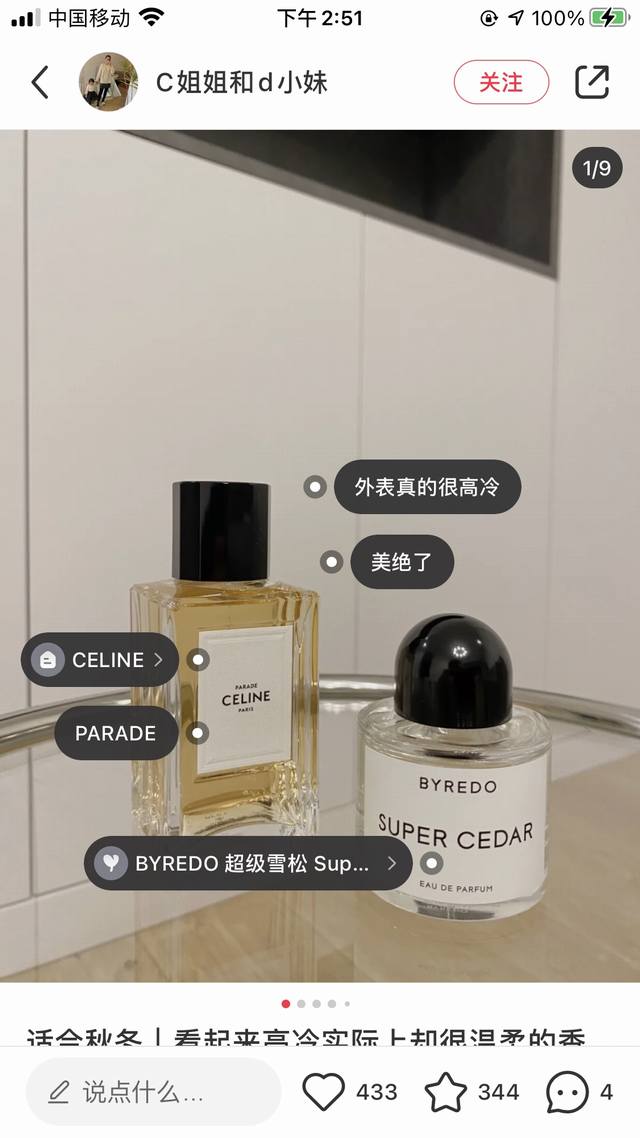The image size is (640, 1138).
Task: Share this post
Action: coord(592,82)
